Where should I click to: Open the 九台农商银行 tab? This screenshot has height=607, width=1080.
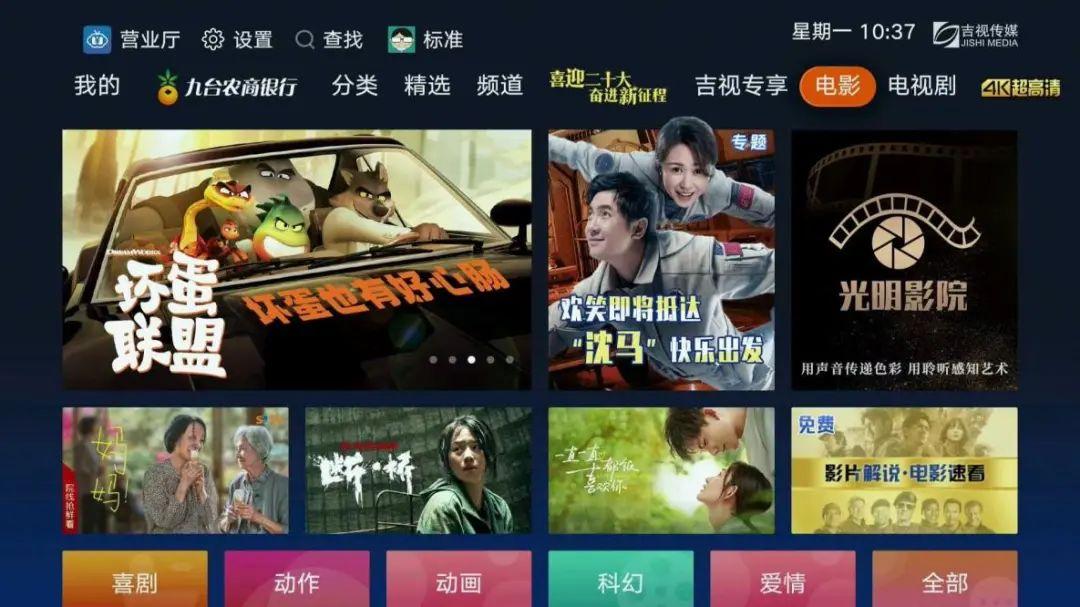227,87
